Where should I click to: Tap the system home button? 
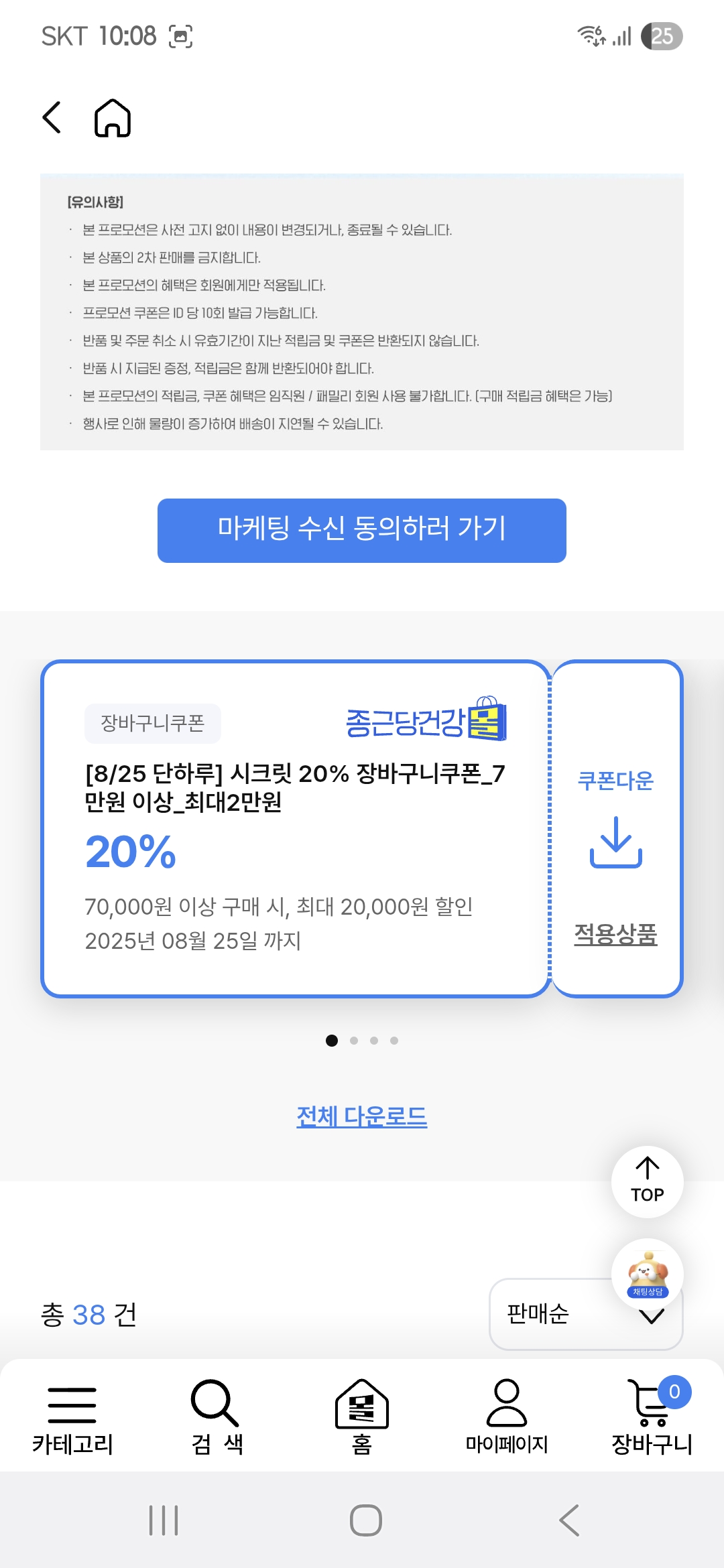point(366,1520)
